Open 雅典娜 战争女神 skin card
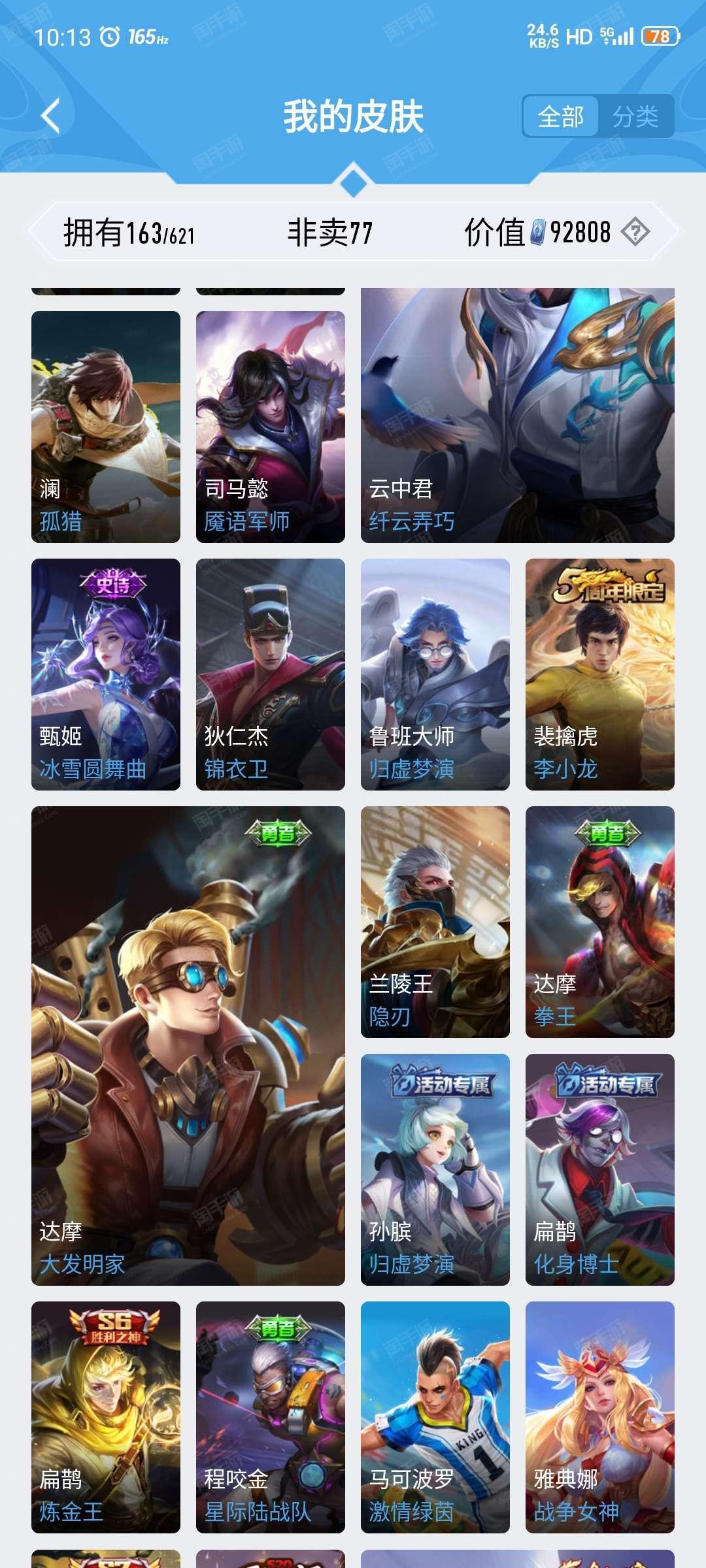Screen dimensions: 706x1568 click(600, 1417)
